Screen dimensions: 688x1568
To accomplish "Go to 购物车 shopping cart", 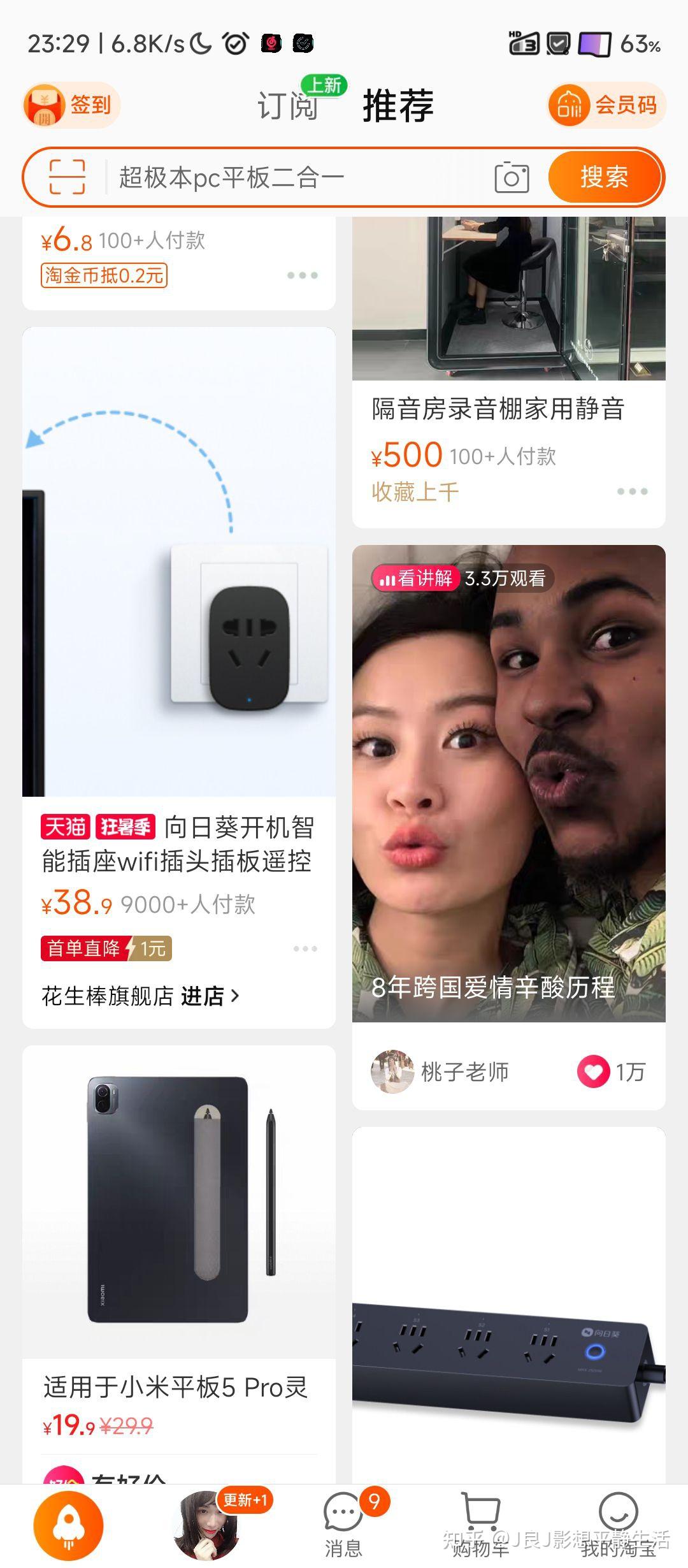I will click(480, 1526).
